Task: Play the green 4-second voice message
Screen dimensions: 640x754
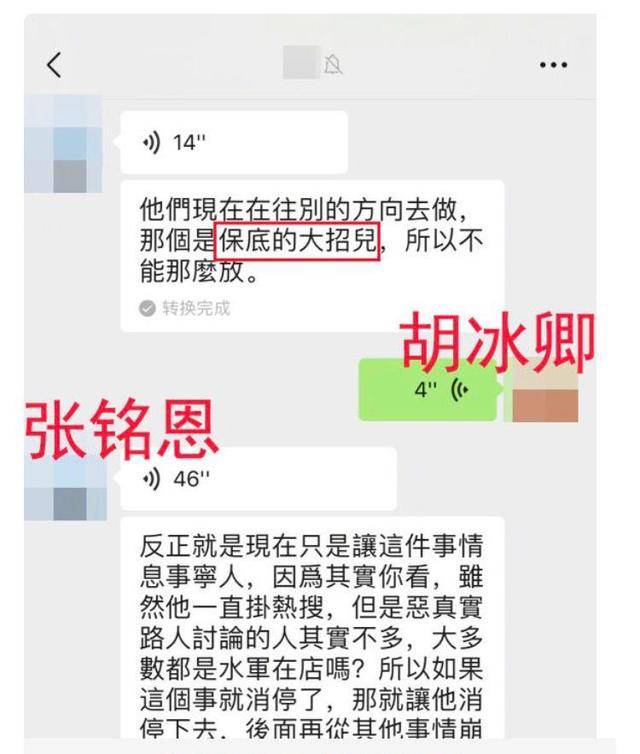Action: point(428,390)
